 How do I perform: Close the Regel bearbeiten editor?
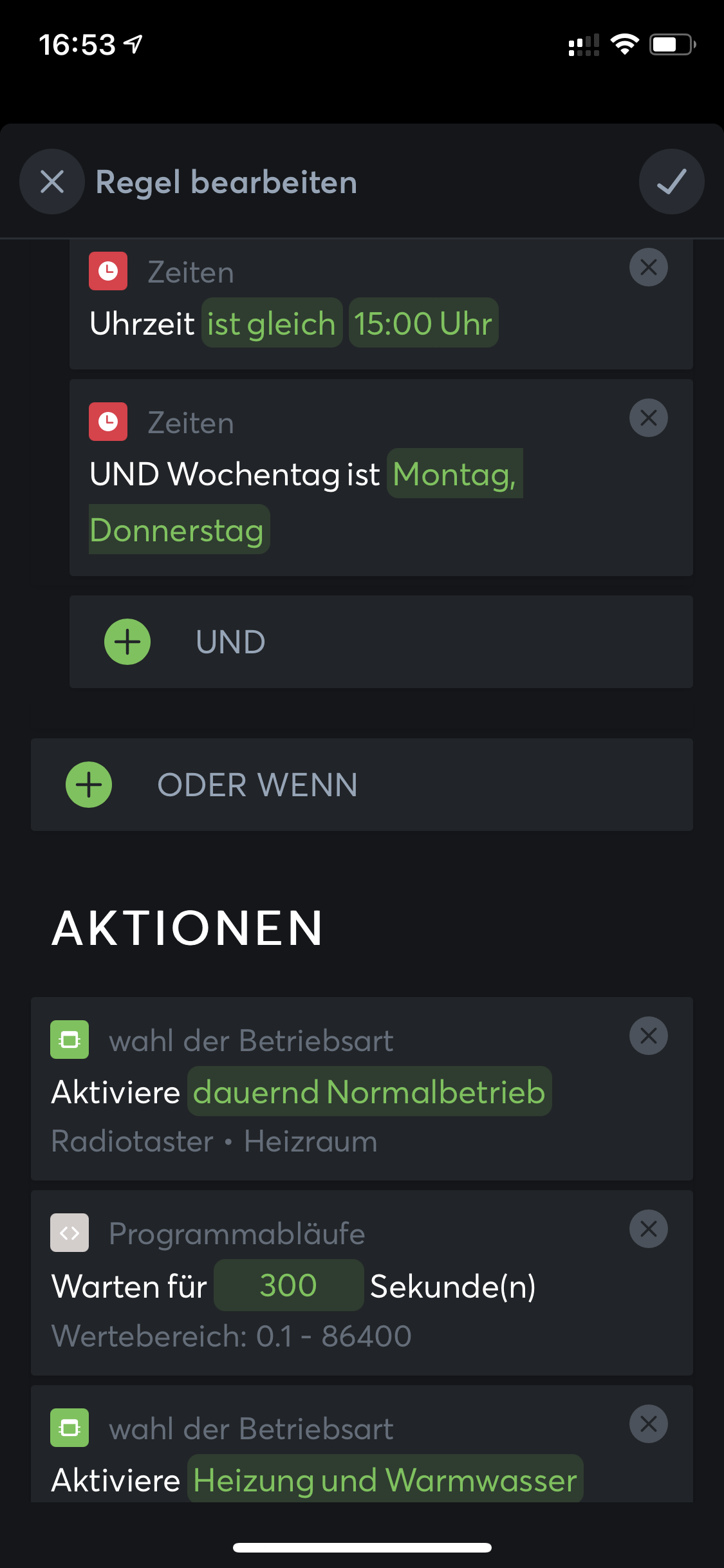[52, 182]
